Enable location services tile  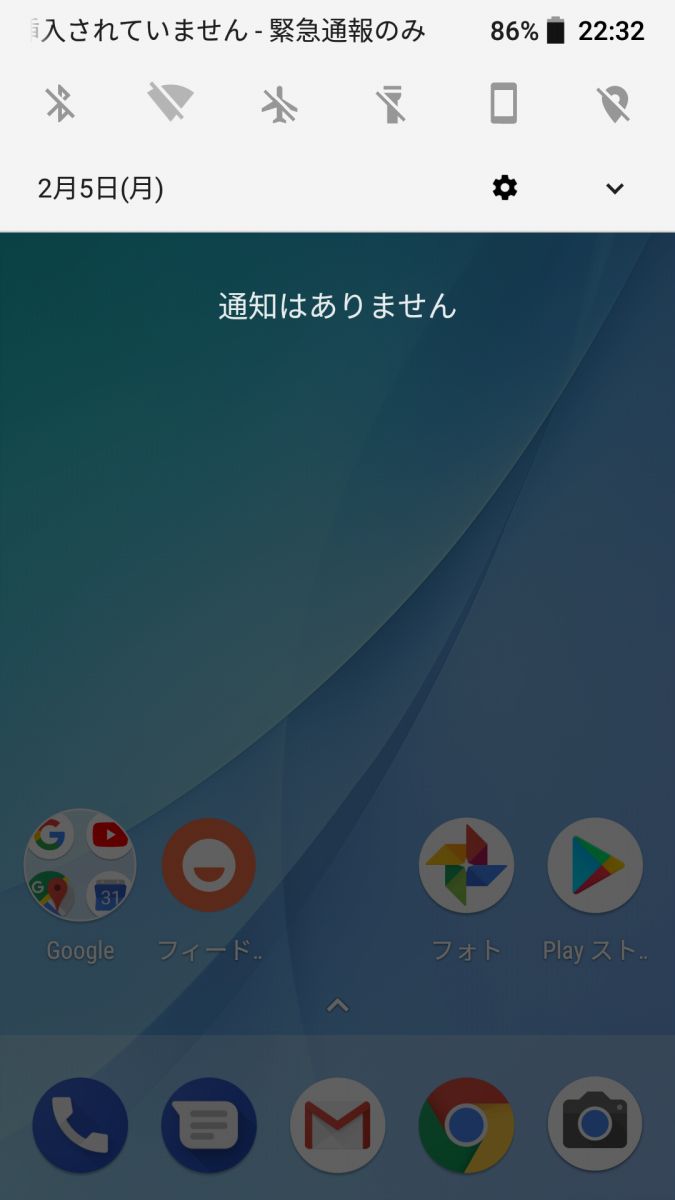(x=615, y=104)
